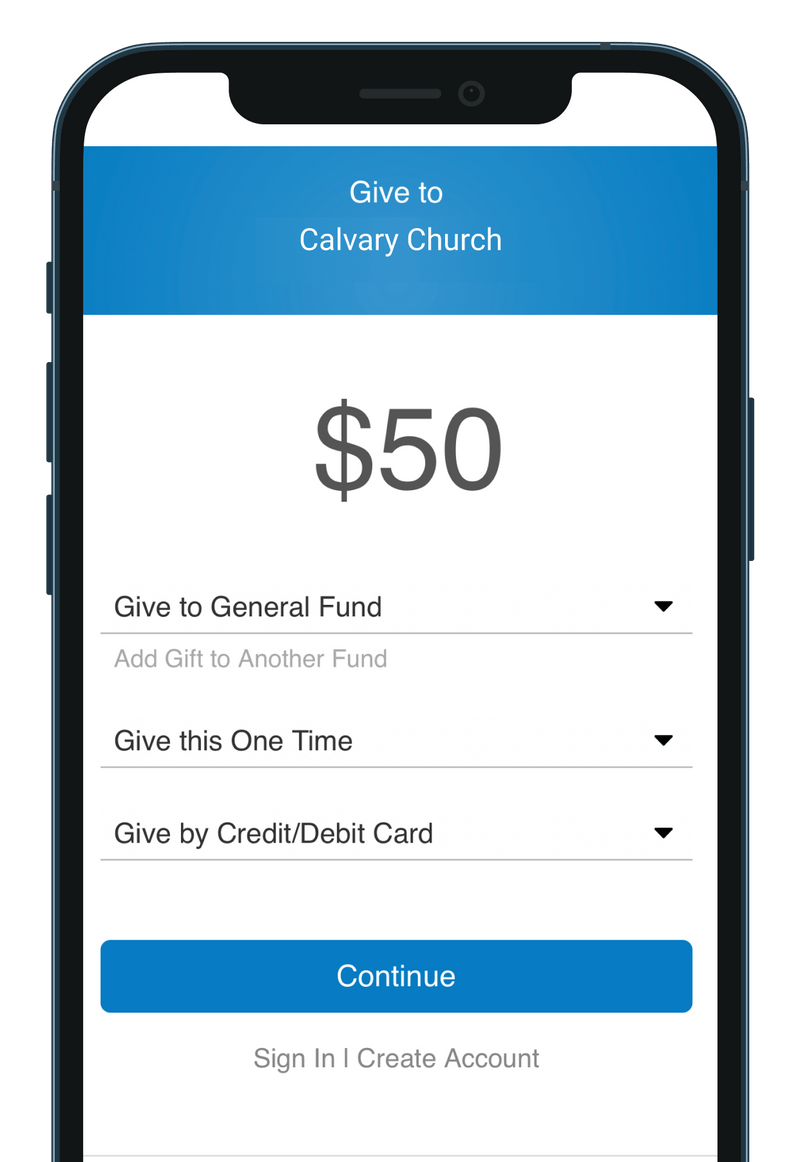Click the disclosure triangle for the fund selector
Viewport: 800px width, 1162px height.
click(665, 605)
